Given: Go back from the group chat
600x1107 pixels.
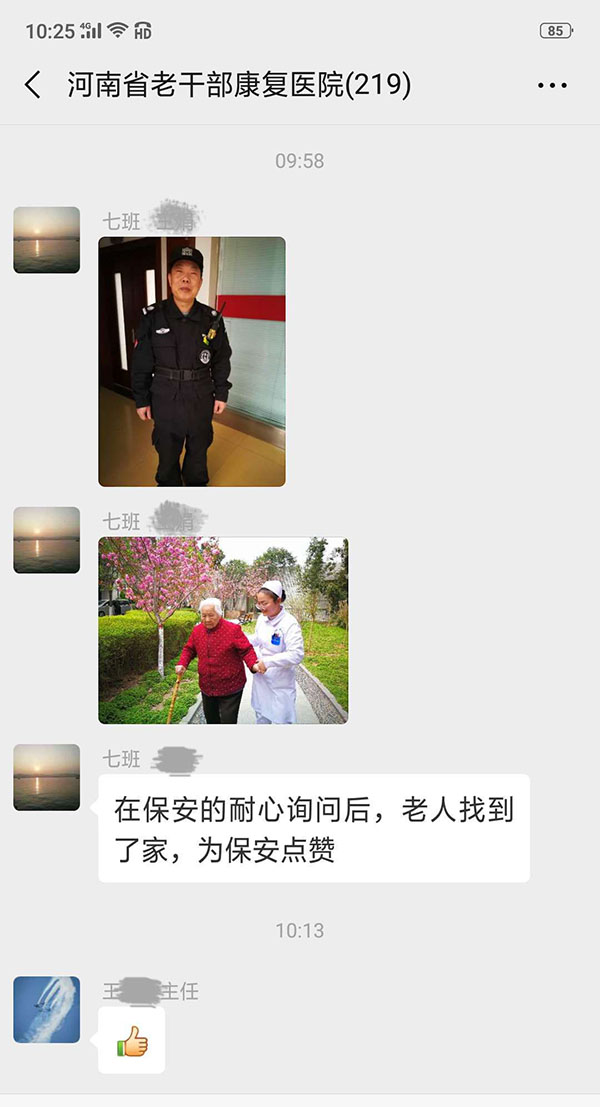Looking at the screenshot, I should click(x=33, y=85).
